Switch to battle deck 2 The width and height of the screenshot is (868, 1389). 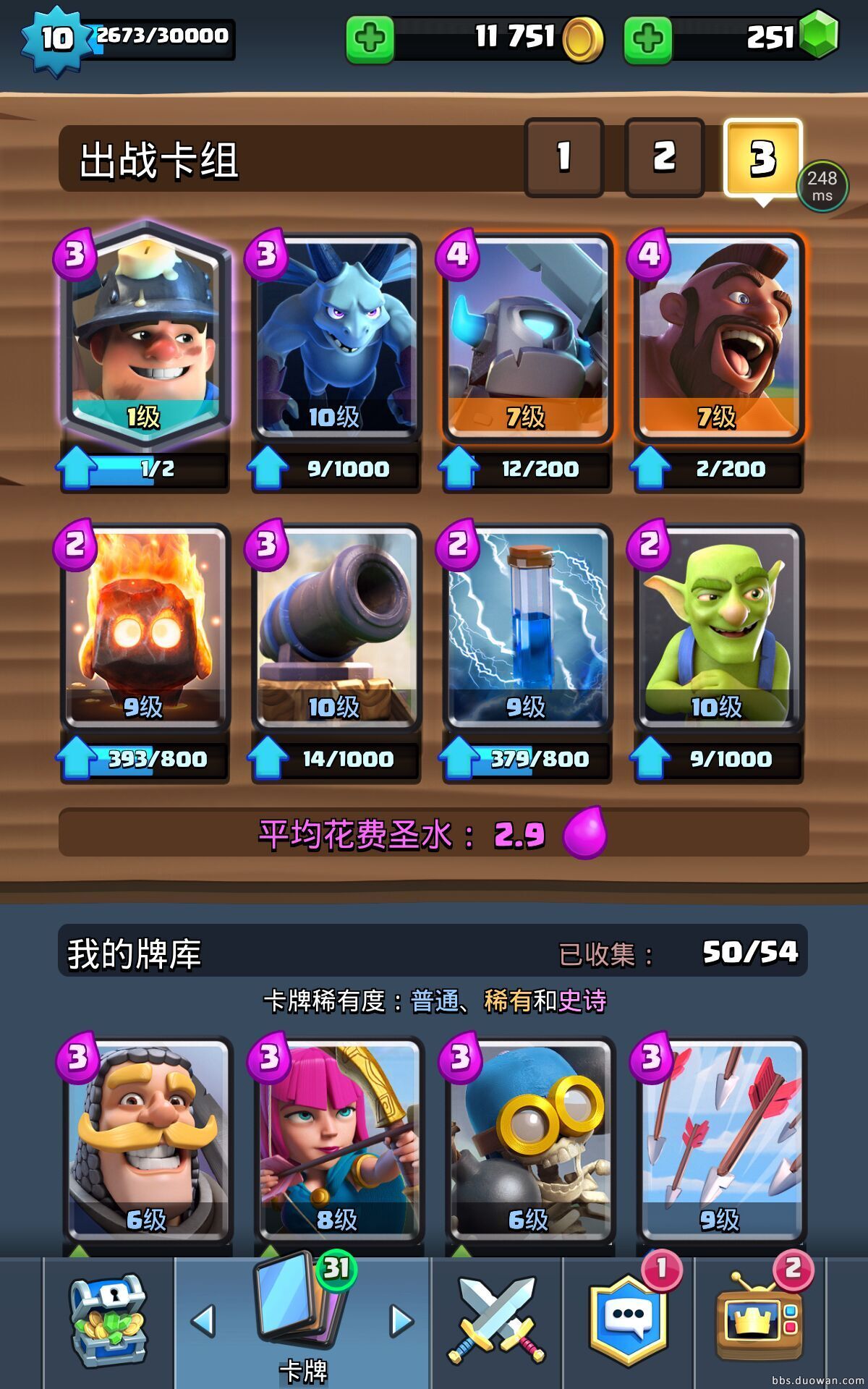(x=664, y=157)
